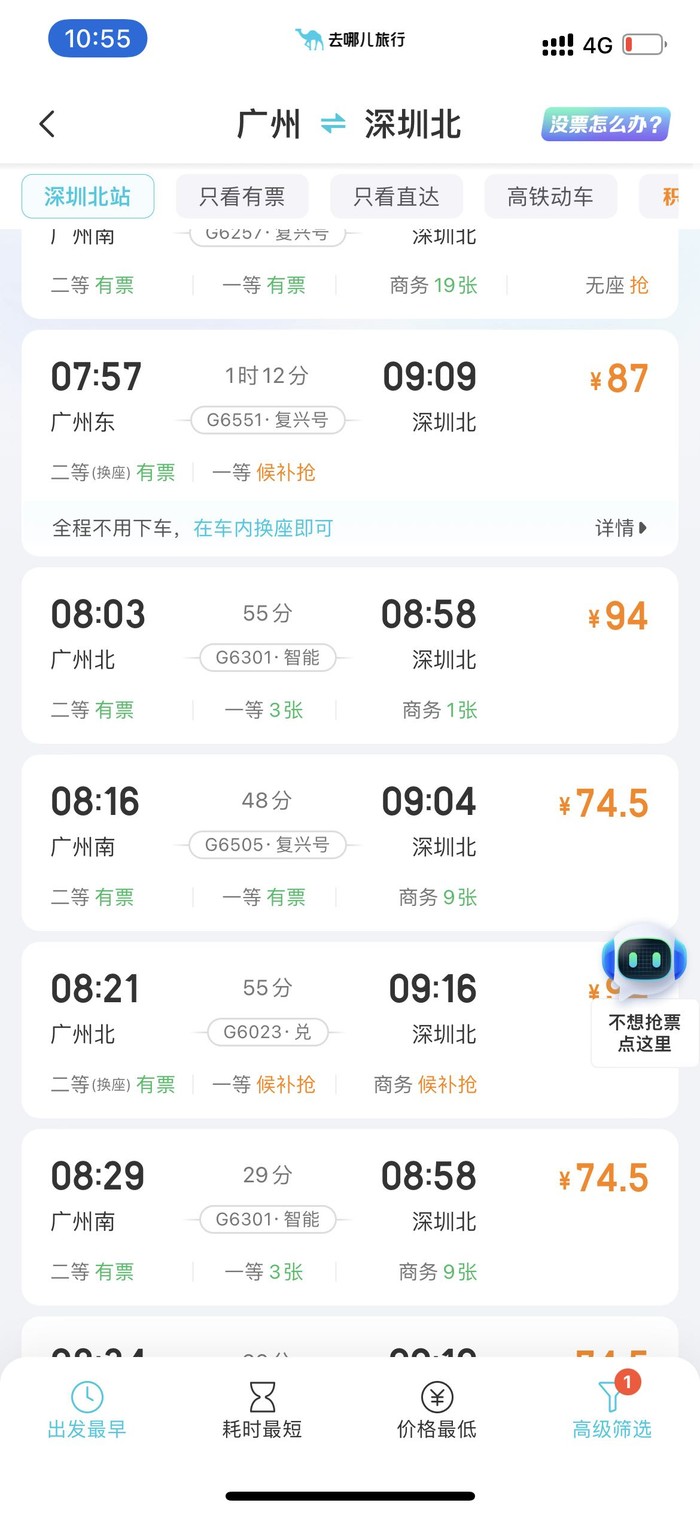Viewport: 700px width, 1515px height.
Task: Sort by lowest price 价格最低
Action: [437, 1410]
